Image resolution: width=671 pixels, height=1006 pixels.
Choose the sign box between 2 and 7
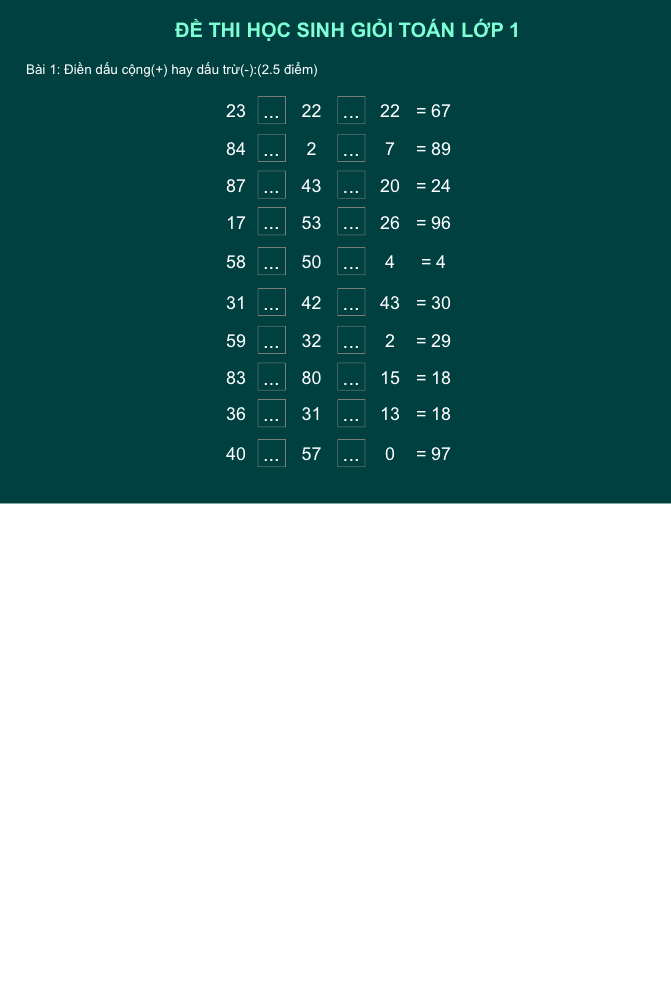click(351, 148)
